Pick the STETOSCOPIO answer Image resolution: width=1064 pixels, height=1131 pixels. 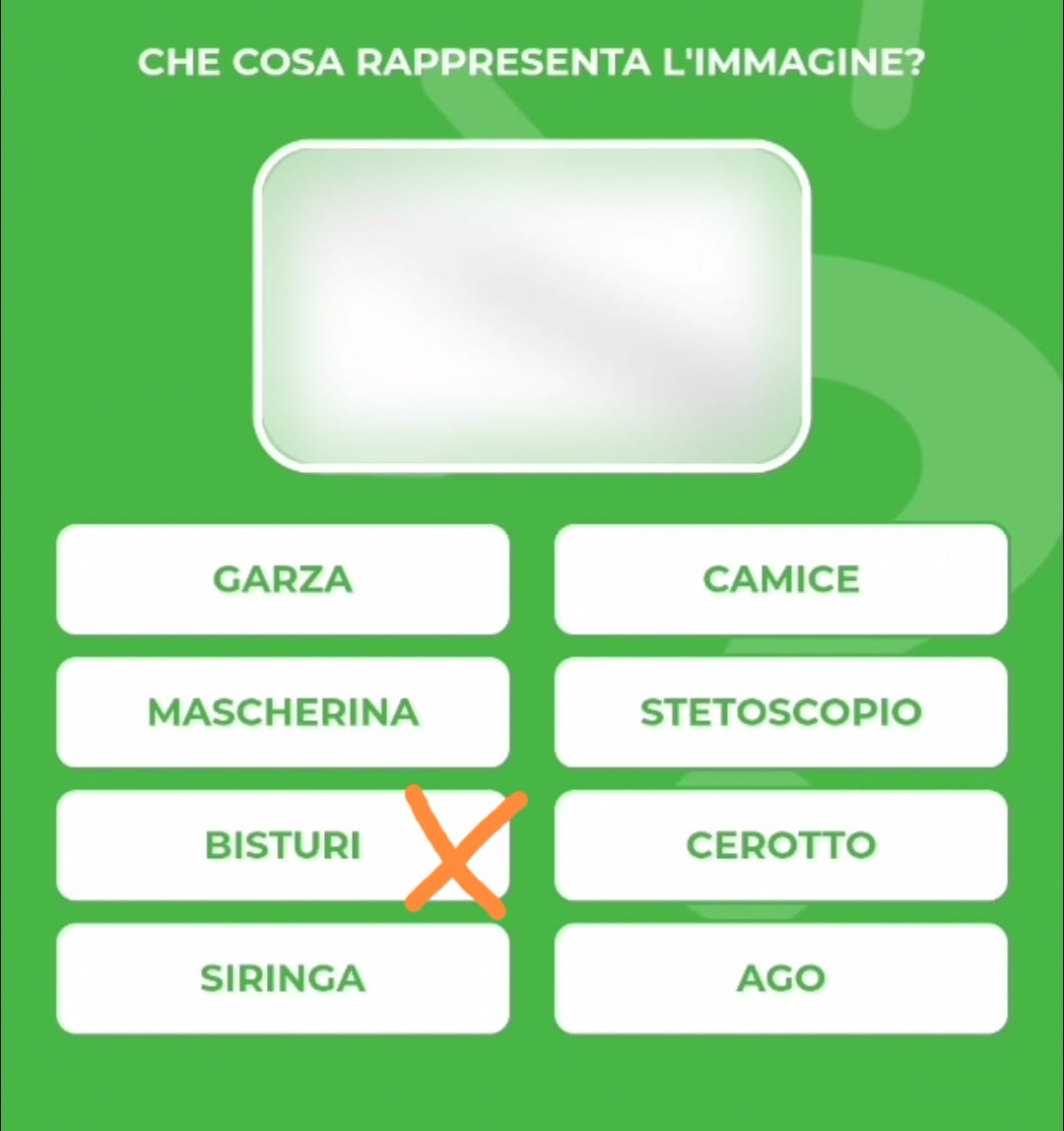pos(780,712)
